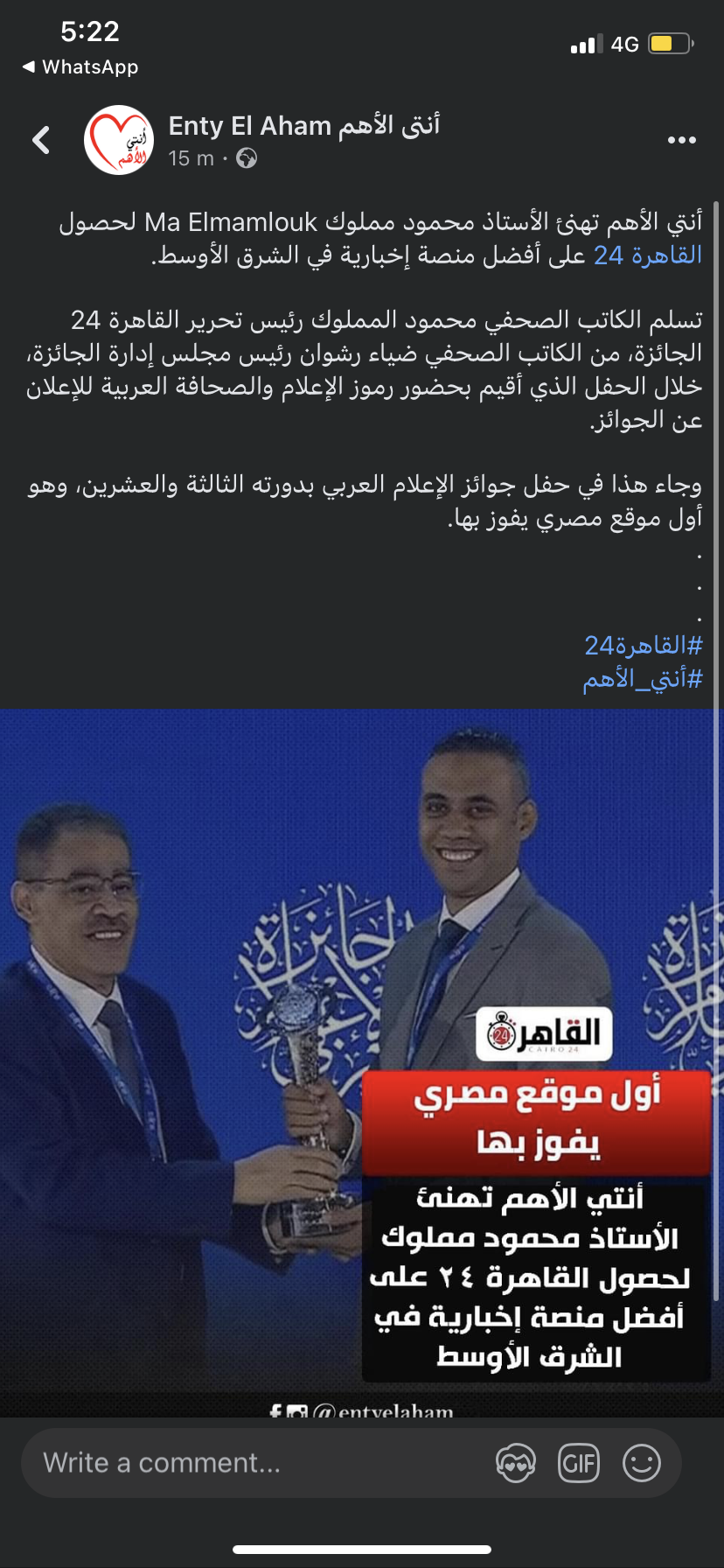Open the القاهرة 24 page link
724x1568 pixels.
click(648, 255)
